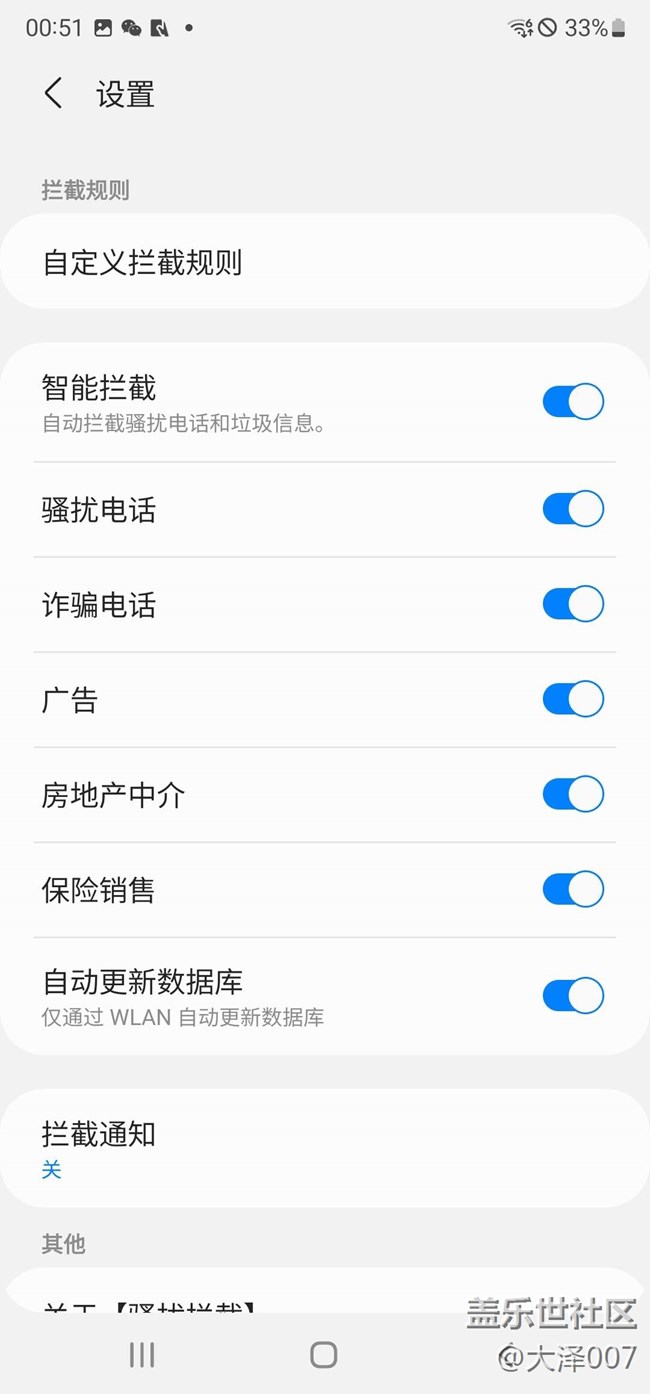This screenshot has height=1394, width=650.
Task: Open 拦截通知 settings
Action: pyautogui.click(x=324, y=1148)
